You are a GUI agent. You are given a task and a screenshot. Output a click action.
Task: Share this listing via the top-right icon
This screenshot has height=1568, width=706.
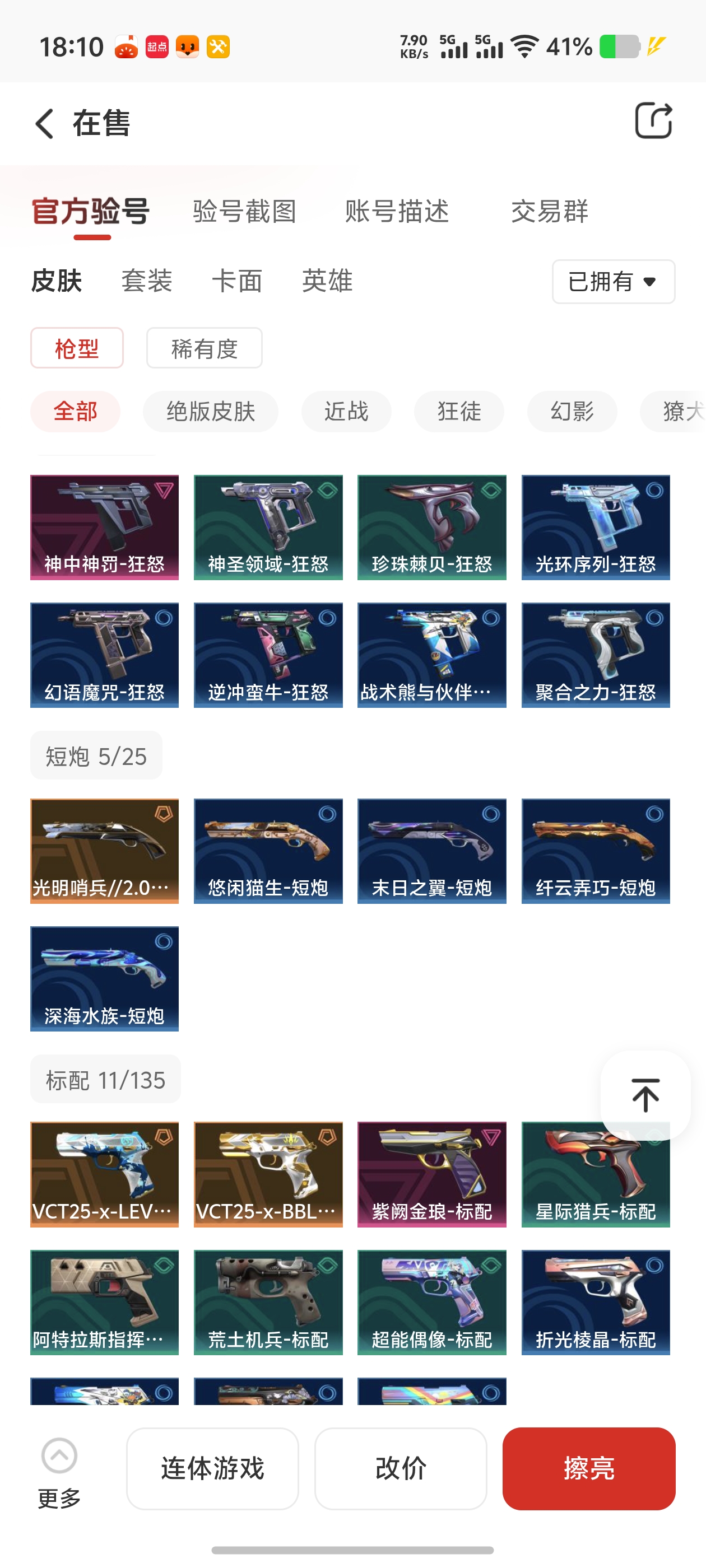[x=653, y=121]
